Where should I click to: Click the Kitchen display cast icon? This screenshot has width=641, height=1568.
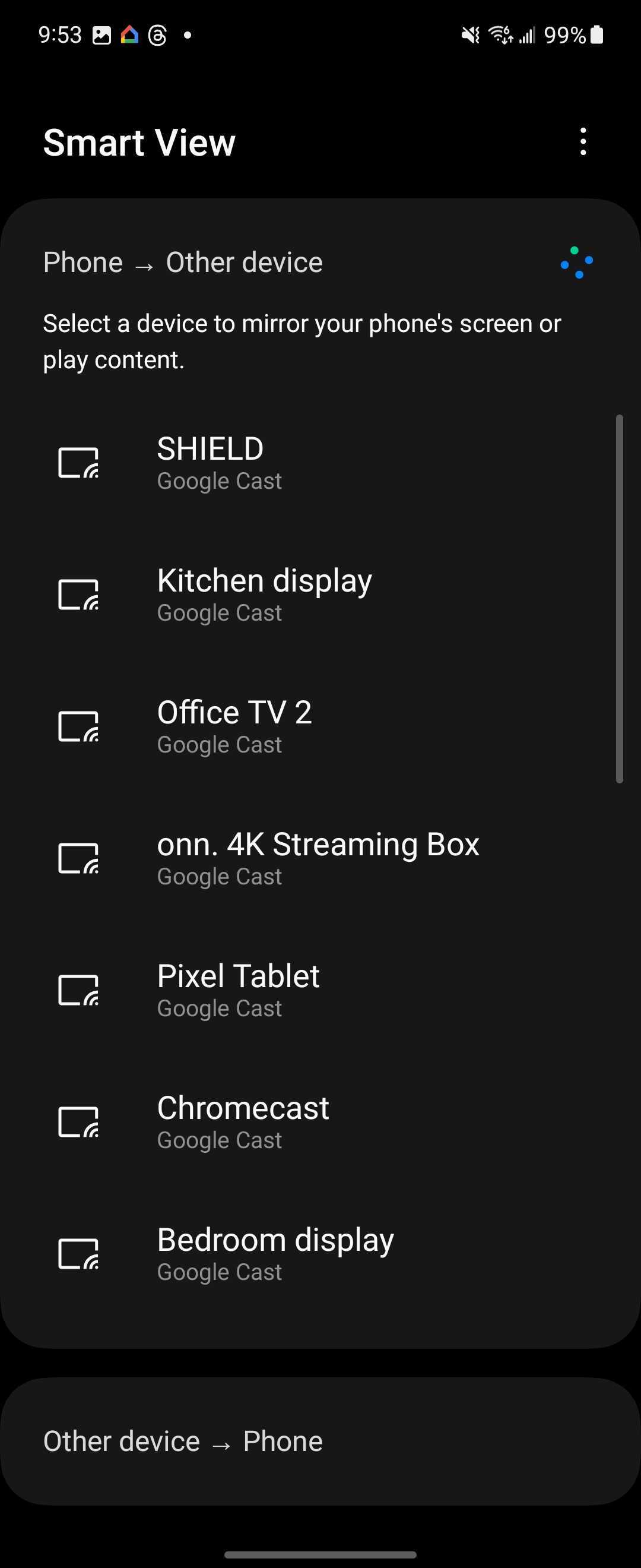click(x=78, y=595)
